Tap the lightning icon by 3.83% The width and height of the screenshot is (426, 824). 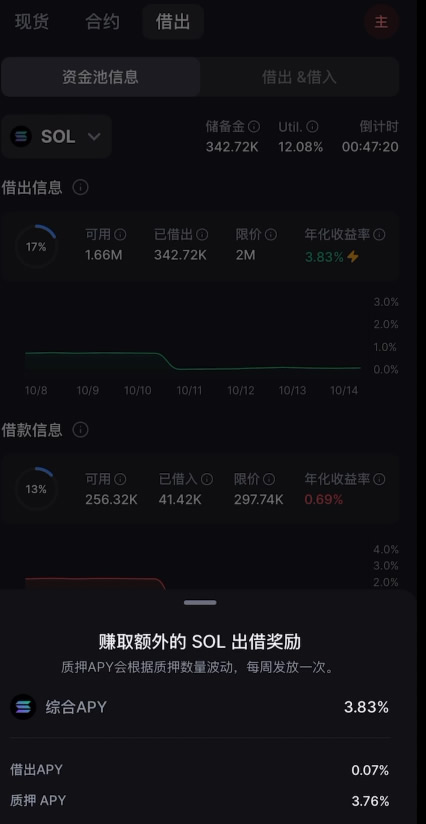click(353, 256)
